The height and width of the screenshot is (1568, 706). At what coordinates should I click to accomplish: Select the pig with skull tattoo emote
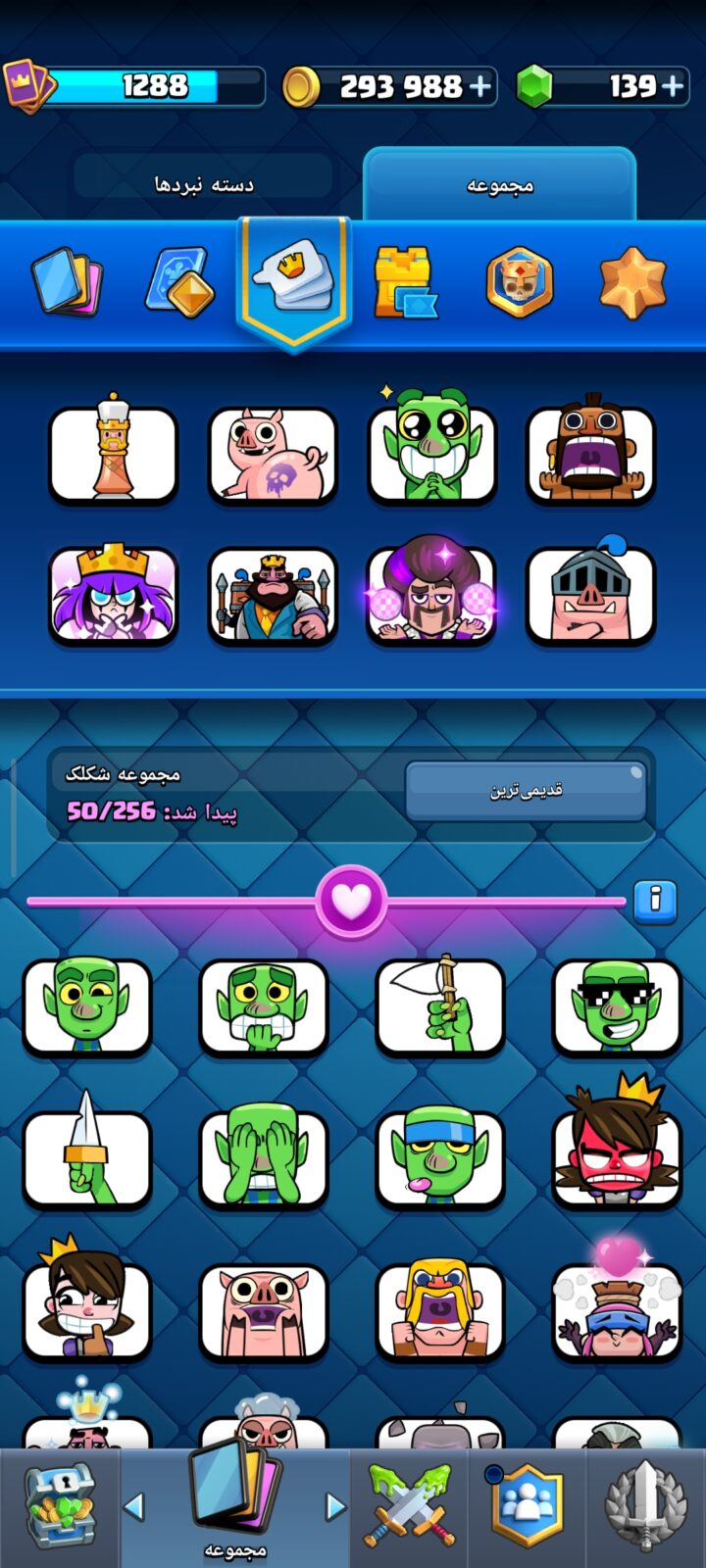tap(273, 455)
